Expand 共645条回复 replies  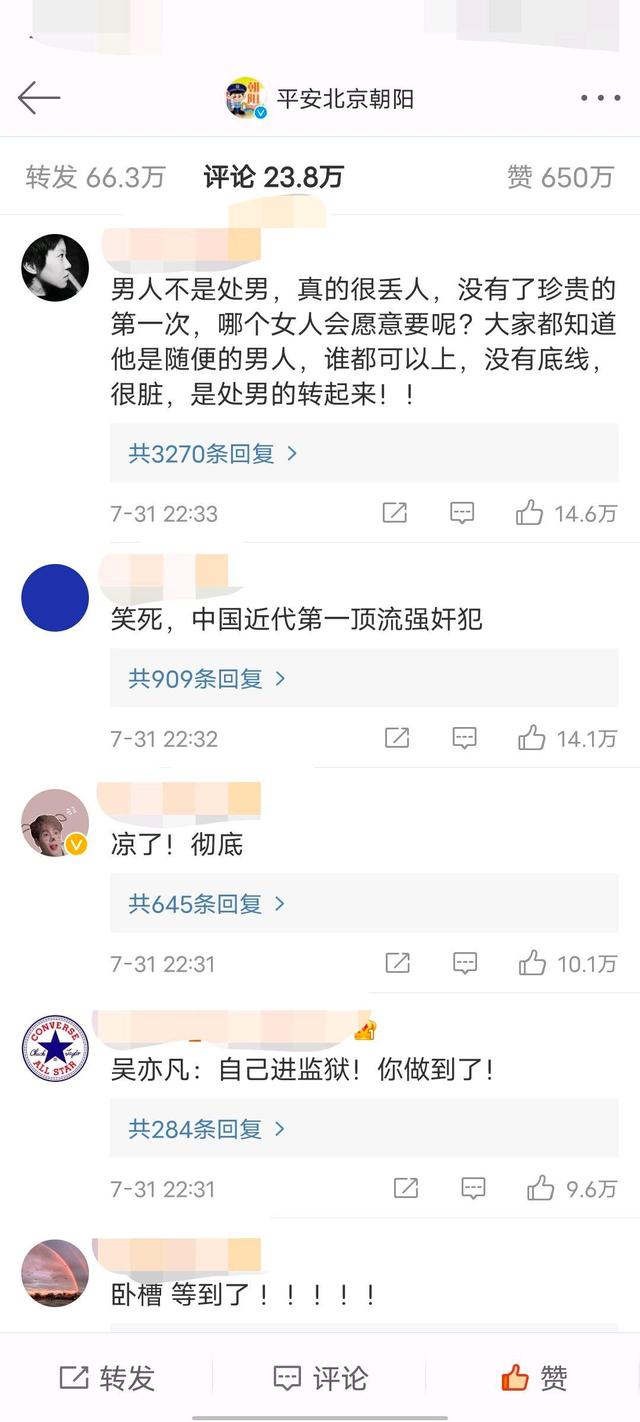coord(207,904)
